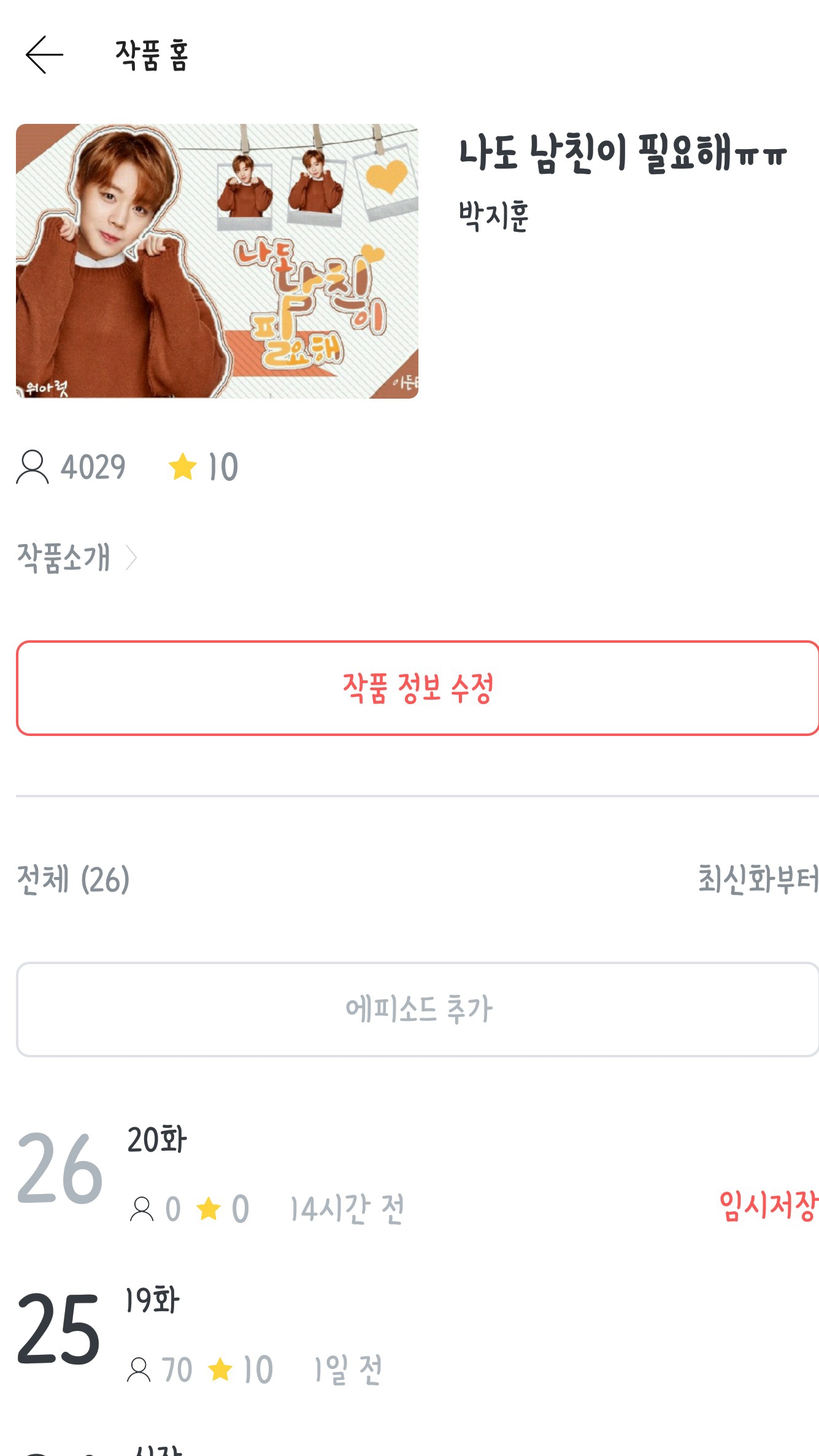Tap the 에피소드 추가 button
The height and width of the screenshot is (1456, 819).
(417, 1010)
